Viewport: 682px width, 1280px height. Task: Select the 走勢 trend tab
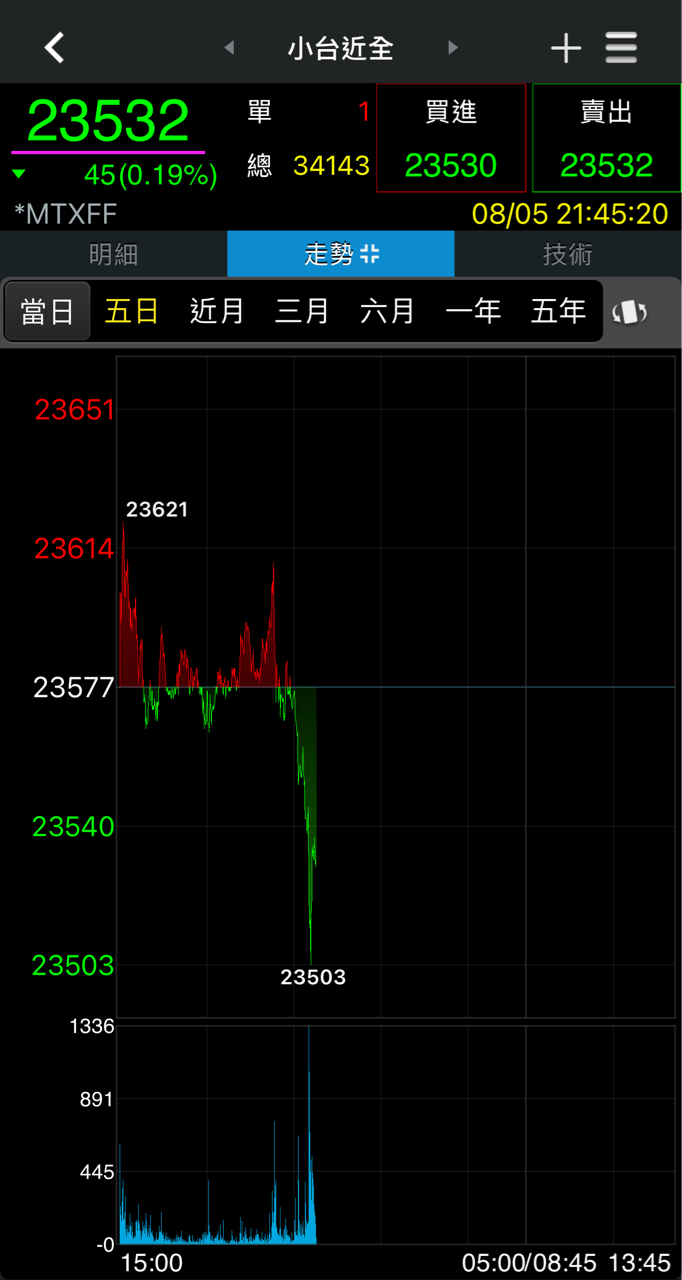coord(341,254)
